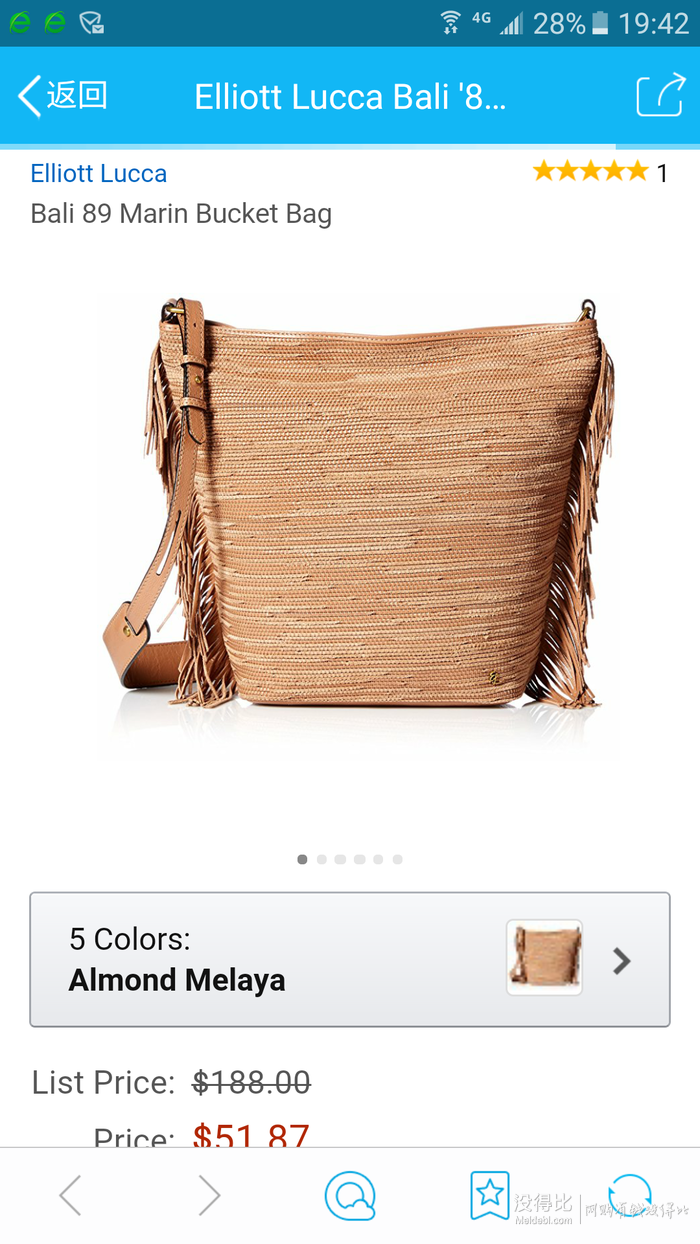Navigate forward with the bottom right arrow
This screenshot has height=1244, width=700.
point(208,1195)
